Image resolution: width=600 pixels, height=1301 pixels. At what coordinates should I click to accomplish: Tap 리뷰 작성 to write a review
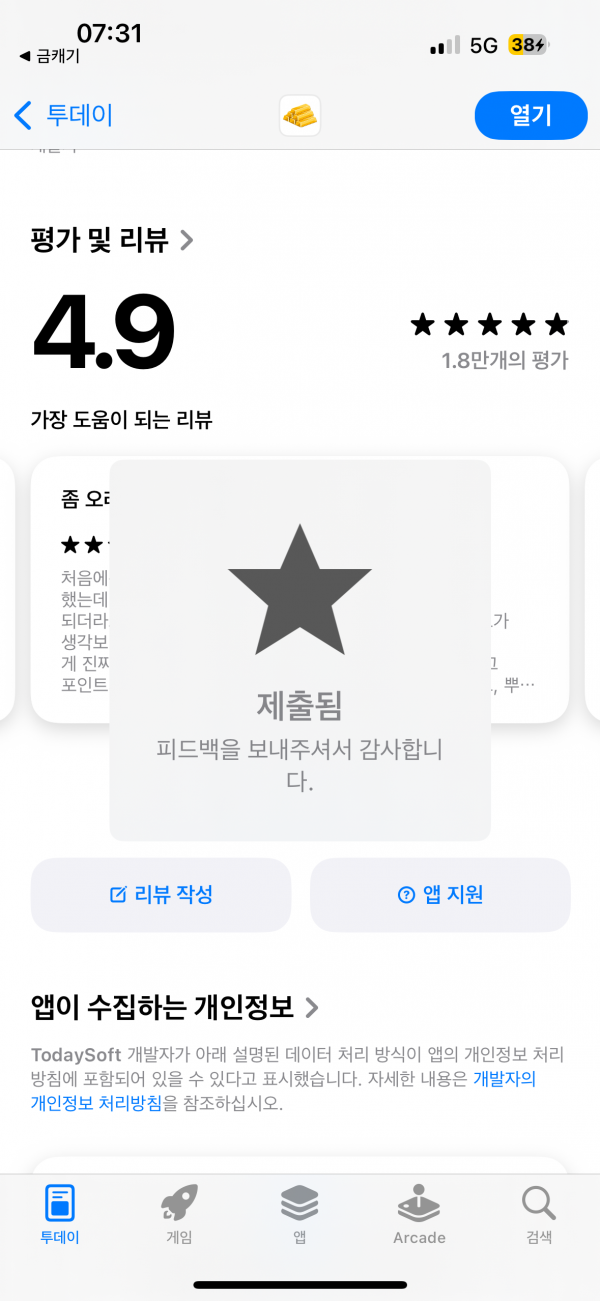click(x=161, y=895)
